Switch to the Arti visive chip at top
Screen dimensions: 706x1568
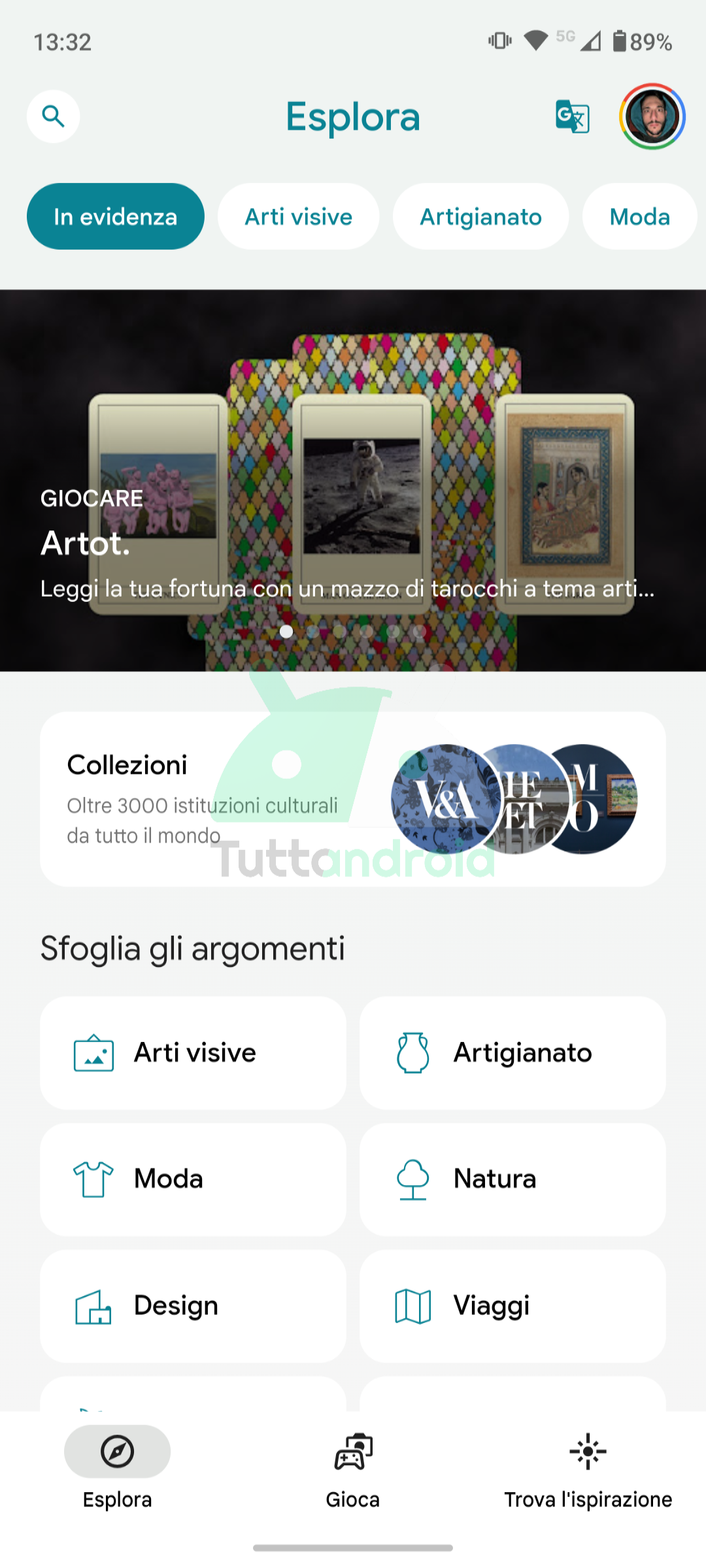[x=299, y=216]
